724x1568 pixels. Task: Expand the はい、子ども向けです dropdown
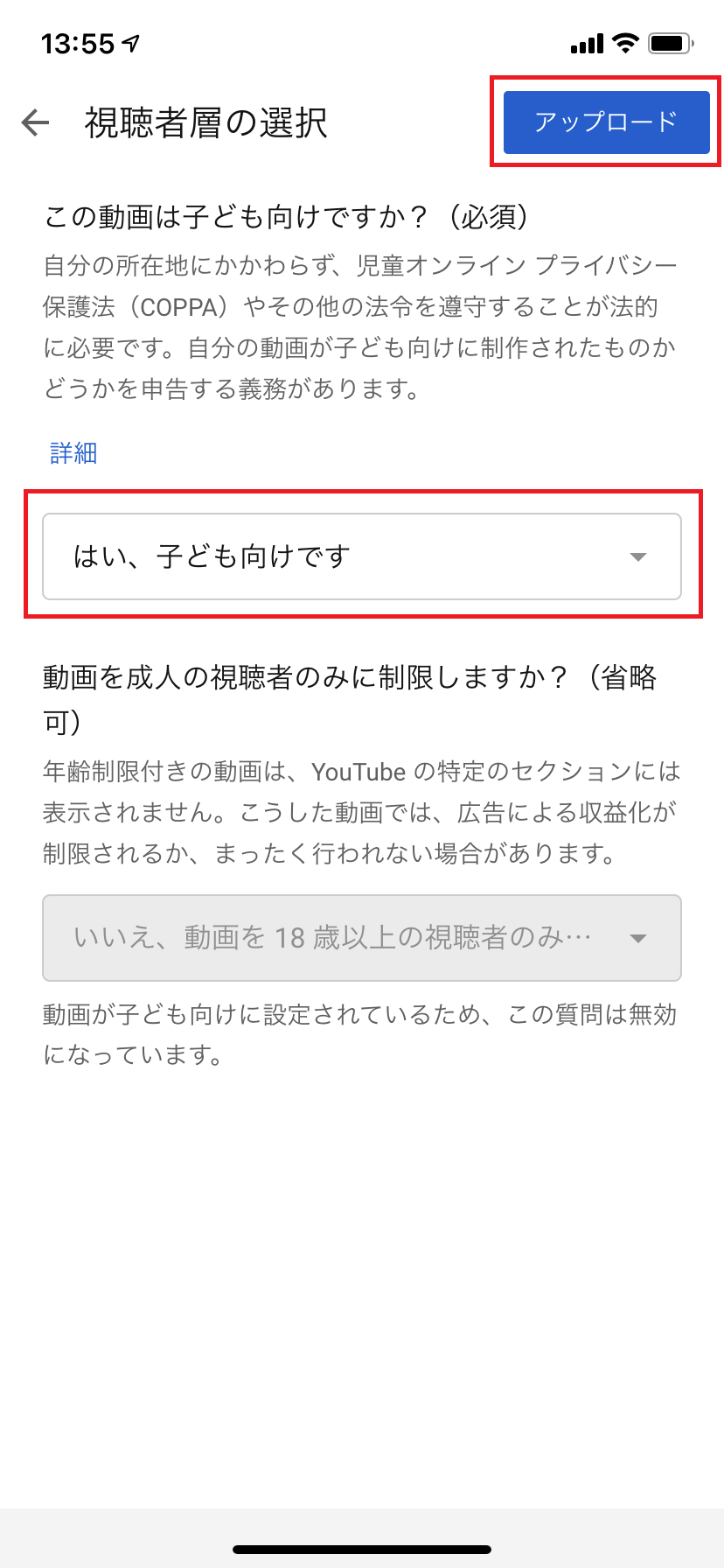(362, 556)
